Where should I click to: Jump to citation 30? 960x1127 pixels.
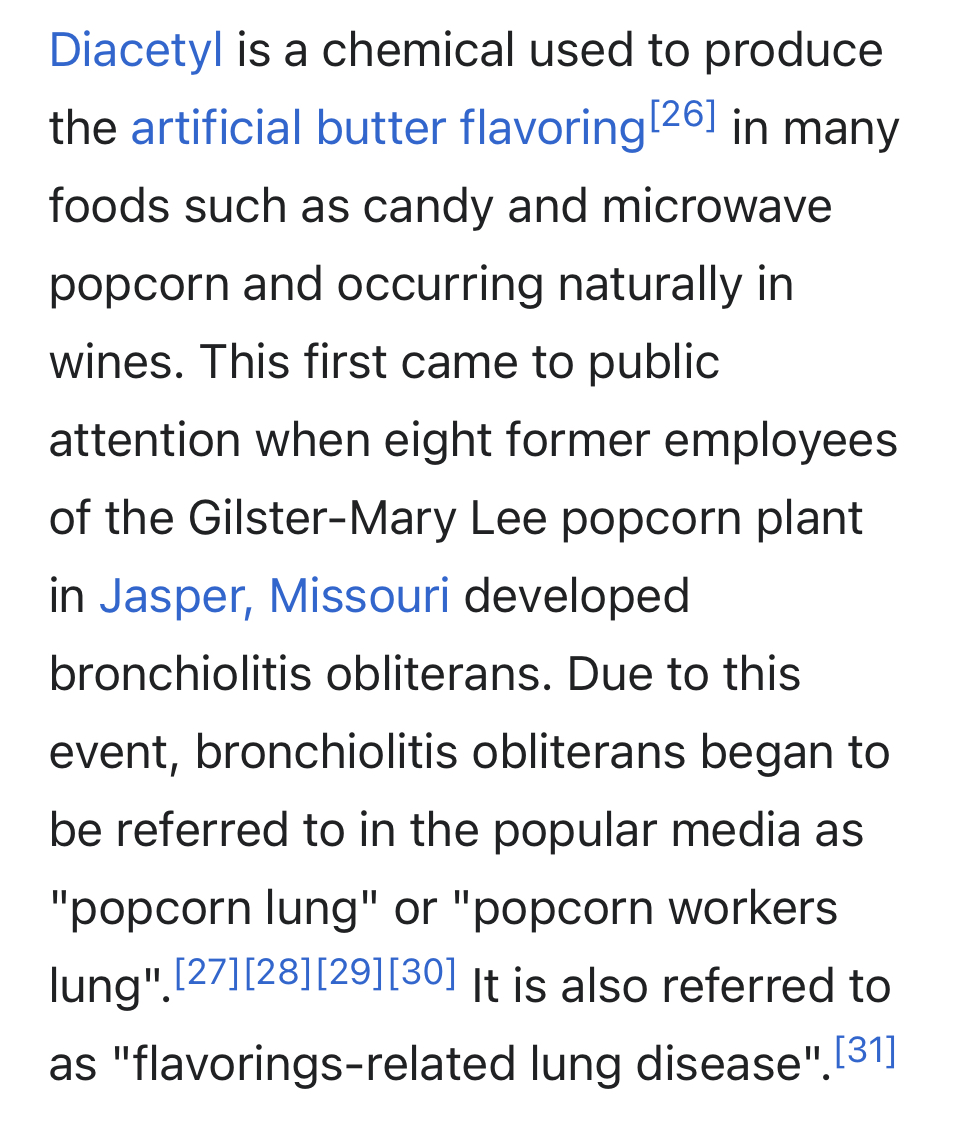pos(422,973)
